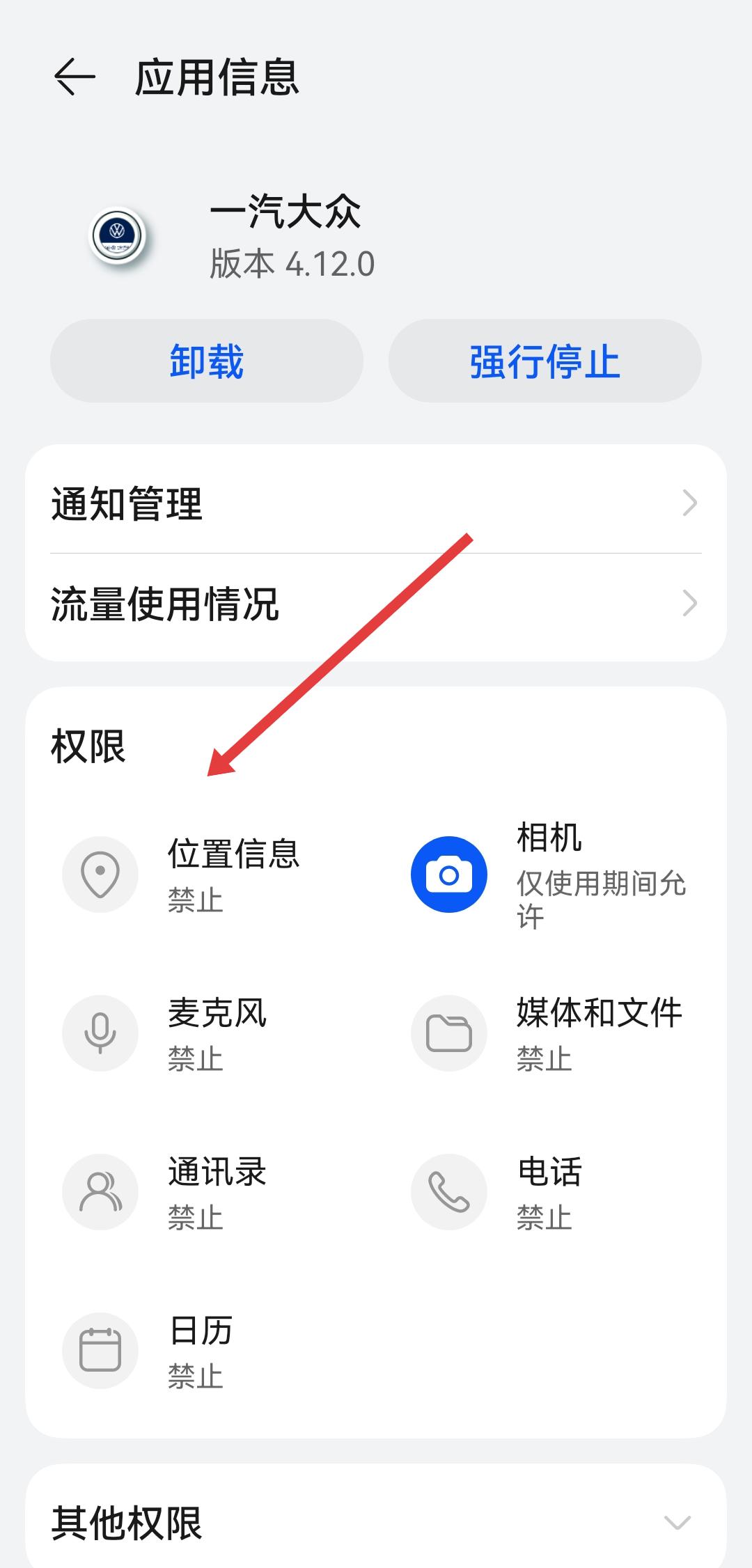Viewport: 752px width, 1568px height.
Task: Open 通知管理 settings
Action: (x=376, y=503)
